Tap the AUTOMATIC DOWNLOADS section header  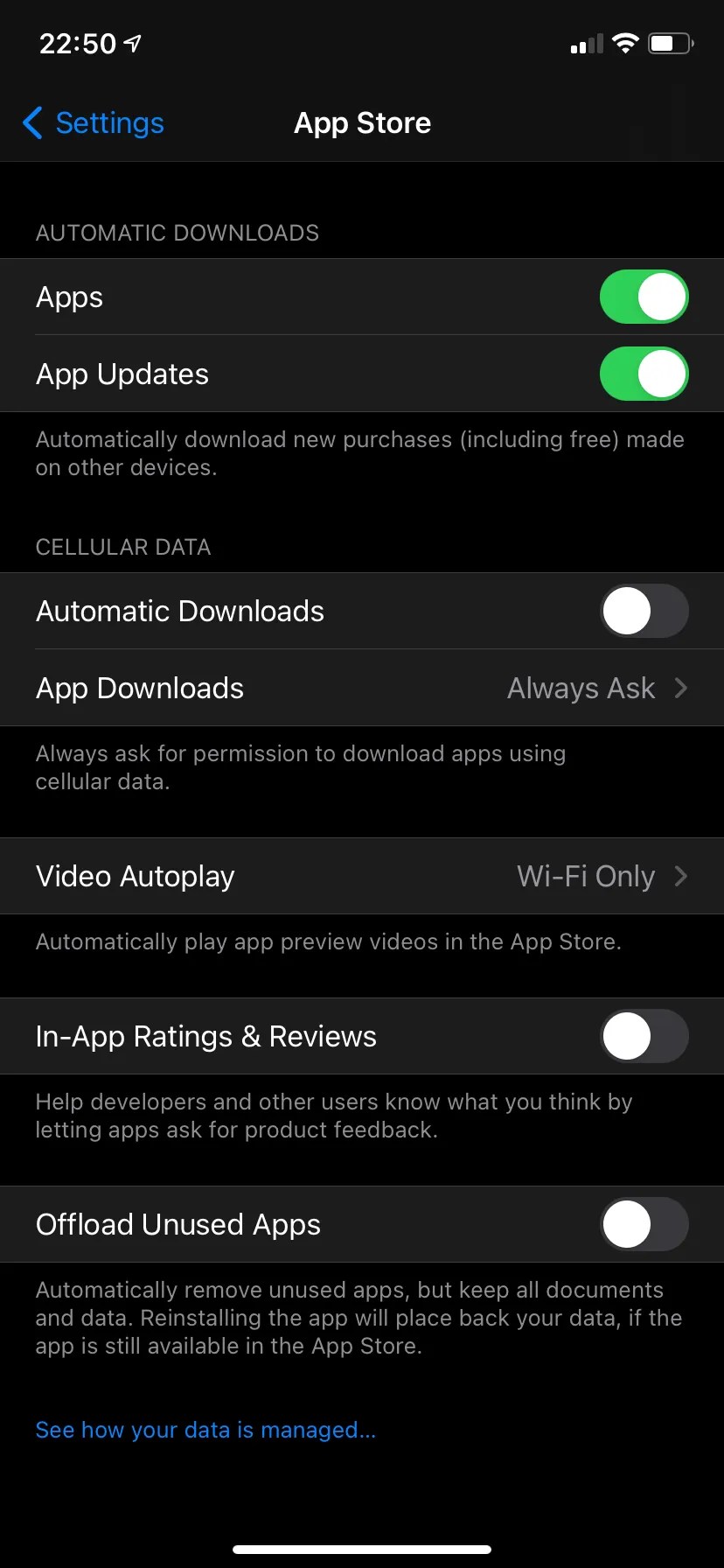(177, 233)
